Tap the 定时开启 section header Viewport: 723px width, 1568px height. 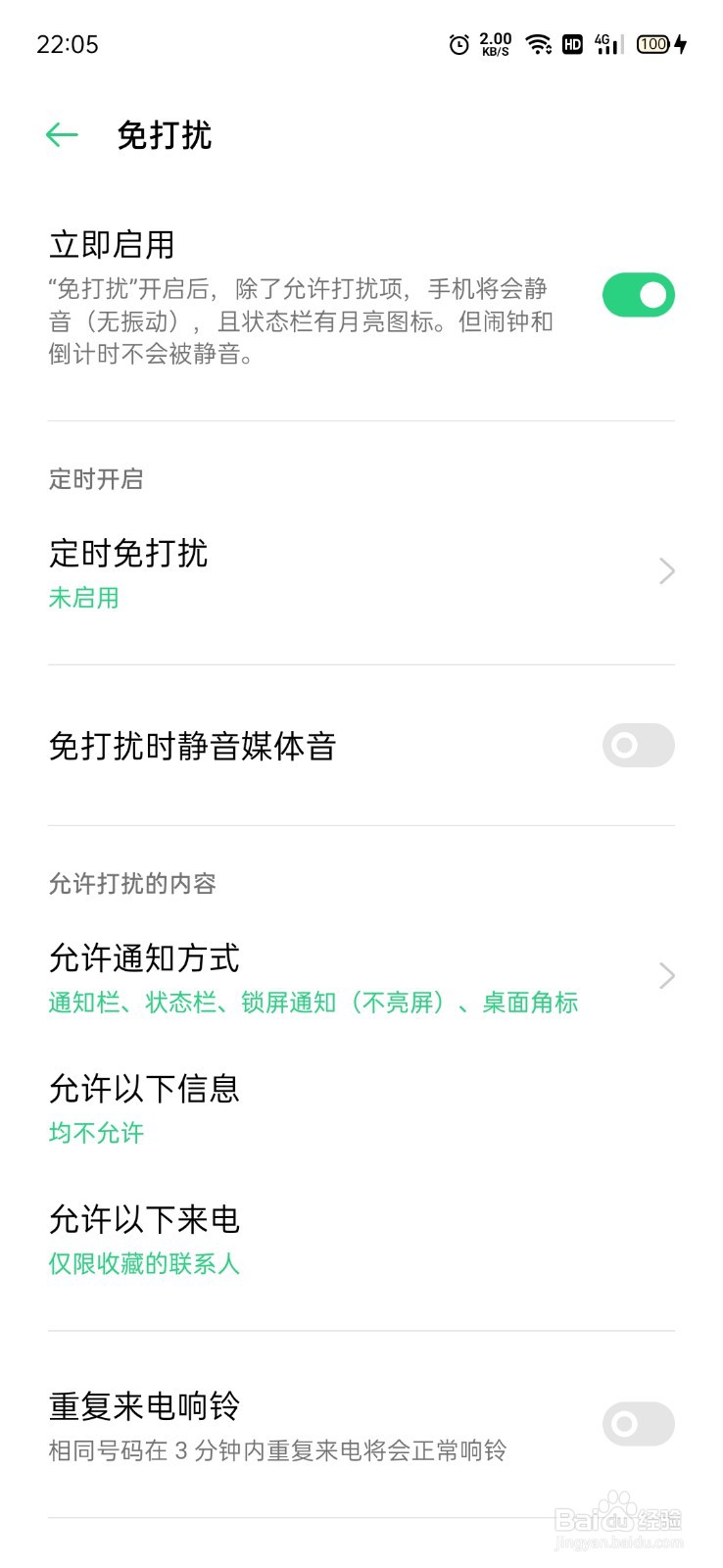(x=94, y=479)
